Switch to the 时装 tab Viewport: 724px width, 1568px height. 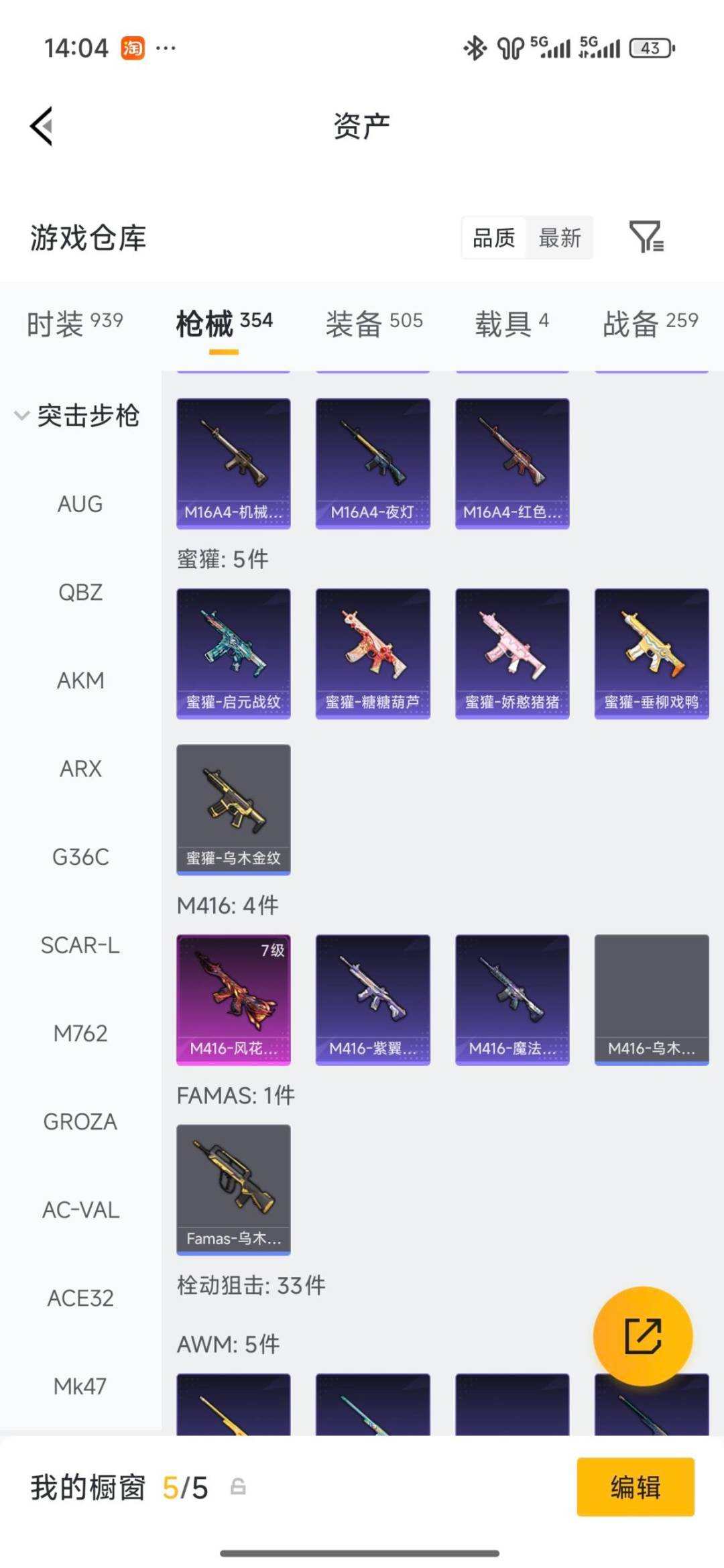pyautogui.click(x=74, y=323)
